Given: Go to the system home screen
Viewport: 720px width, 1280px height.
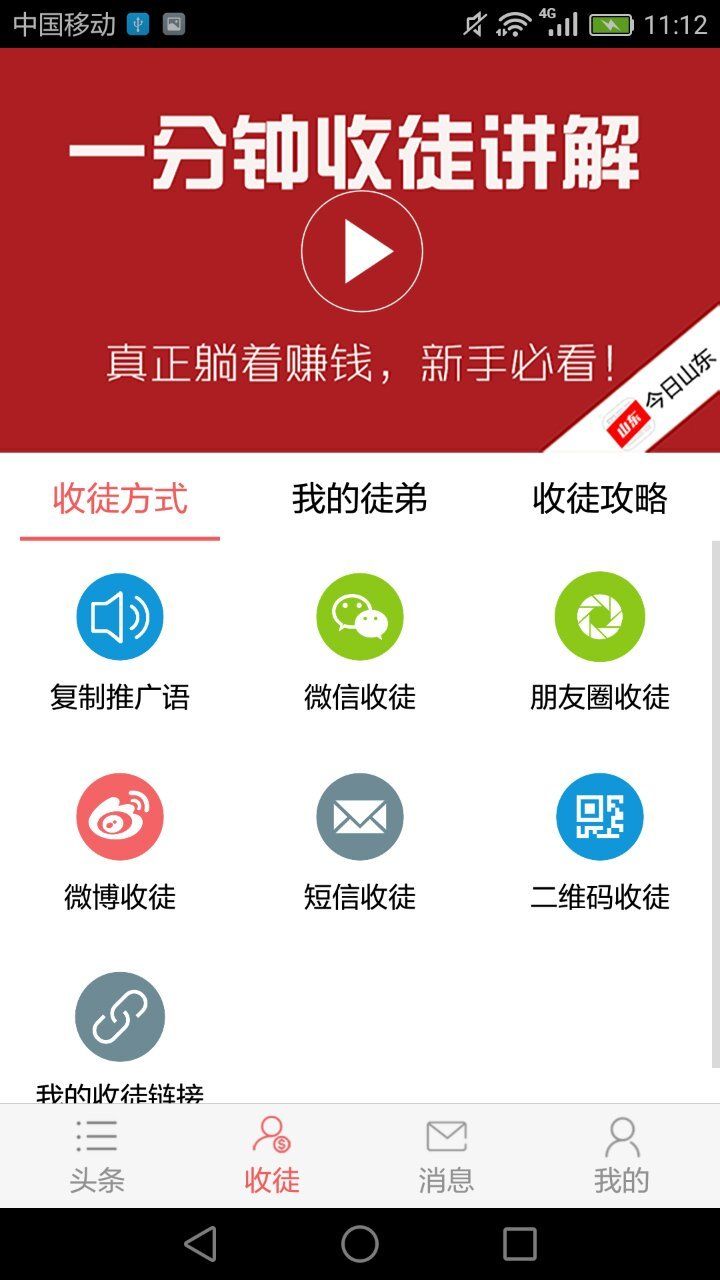Looking at the screenshot, I should [360, 1244].
